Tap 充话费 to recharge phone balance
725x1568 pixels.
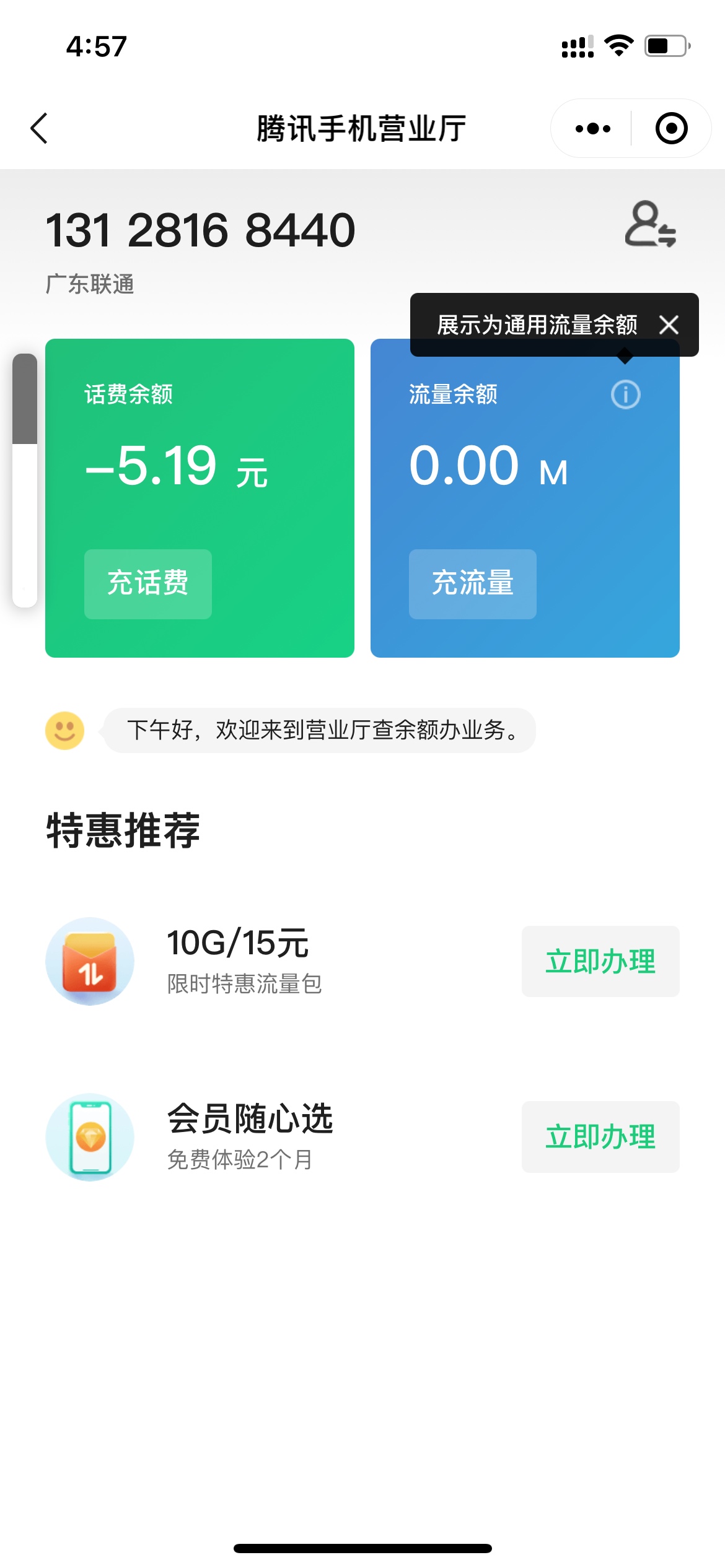tap(148, 583)
